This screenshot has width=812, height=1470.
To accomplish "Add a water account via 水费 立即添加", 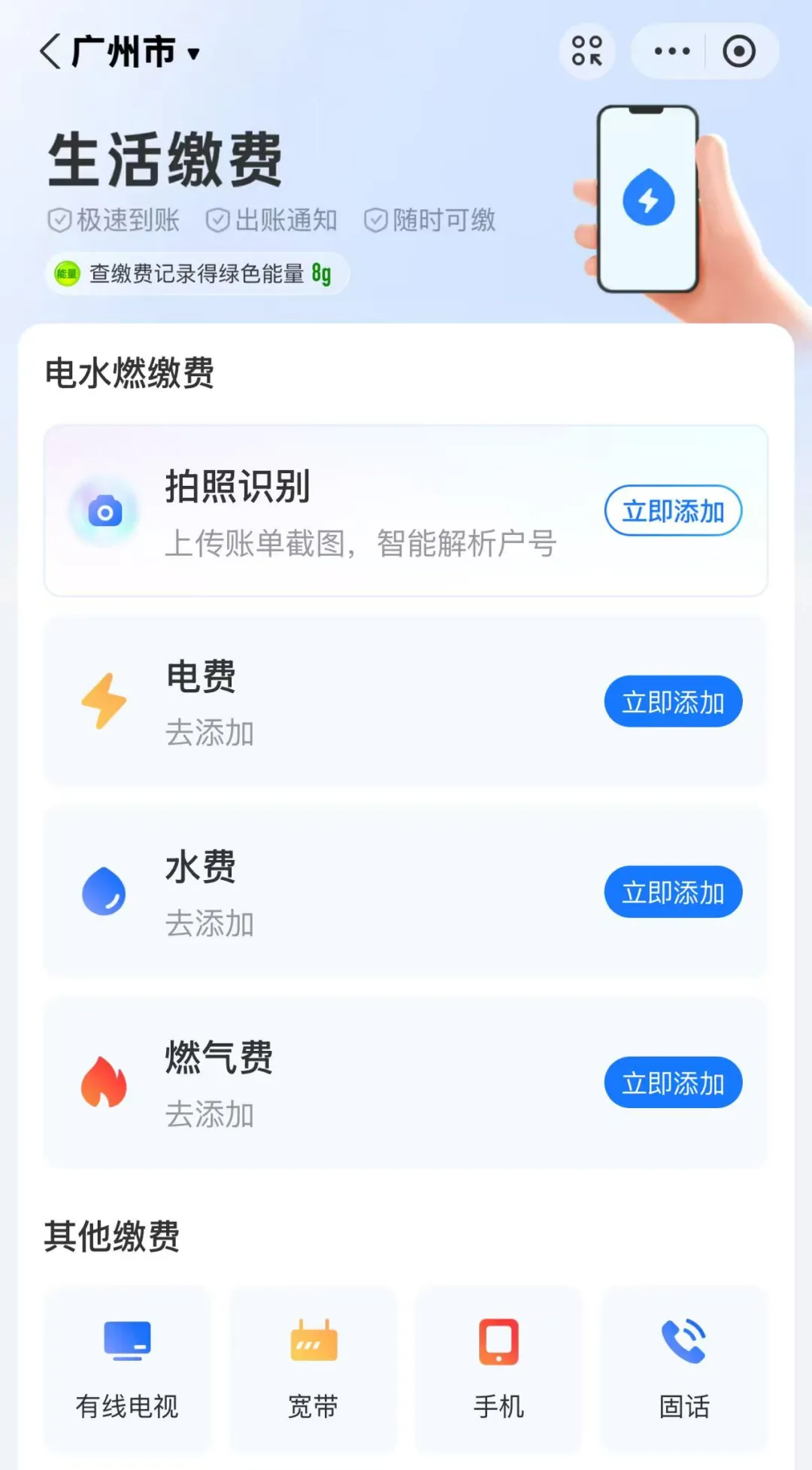I will [x=673, y=891].
